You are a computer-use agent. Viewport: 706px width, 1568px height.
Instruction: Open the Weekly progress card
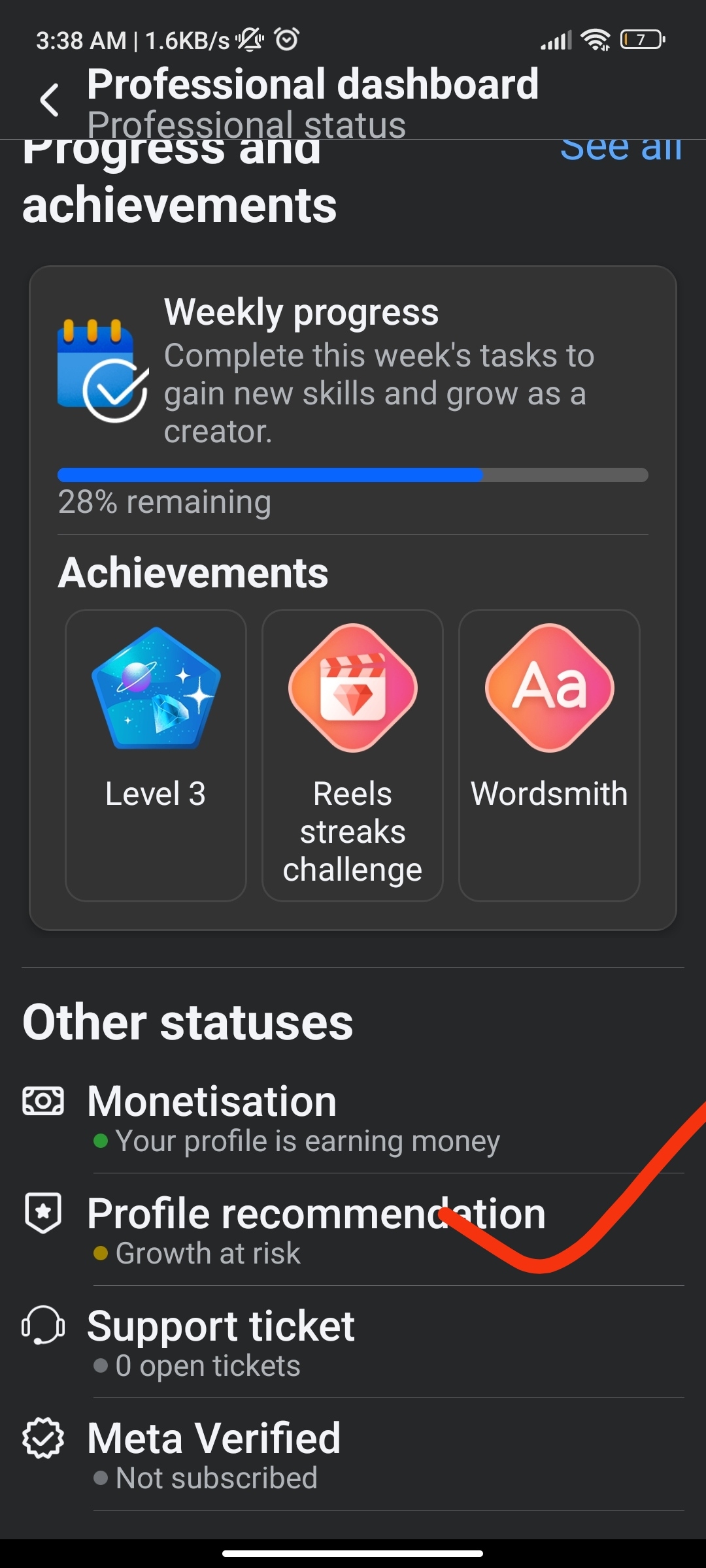[x=353, y=392]
